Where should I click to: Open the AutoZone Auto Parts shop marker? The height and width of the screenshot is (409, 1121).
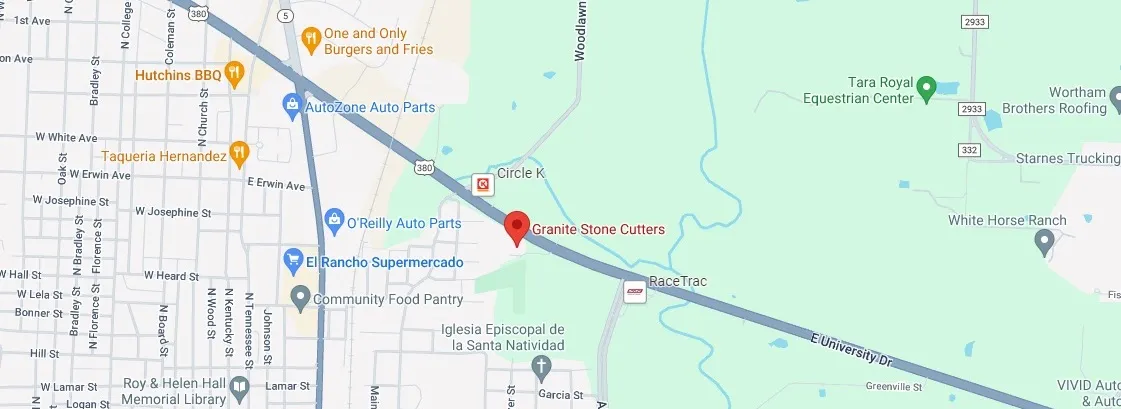[292, 103]
